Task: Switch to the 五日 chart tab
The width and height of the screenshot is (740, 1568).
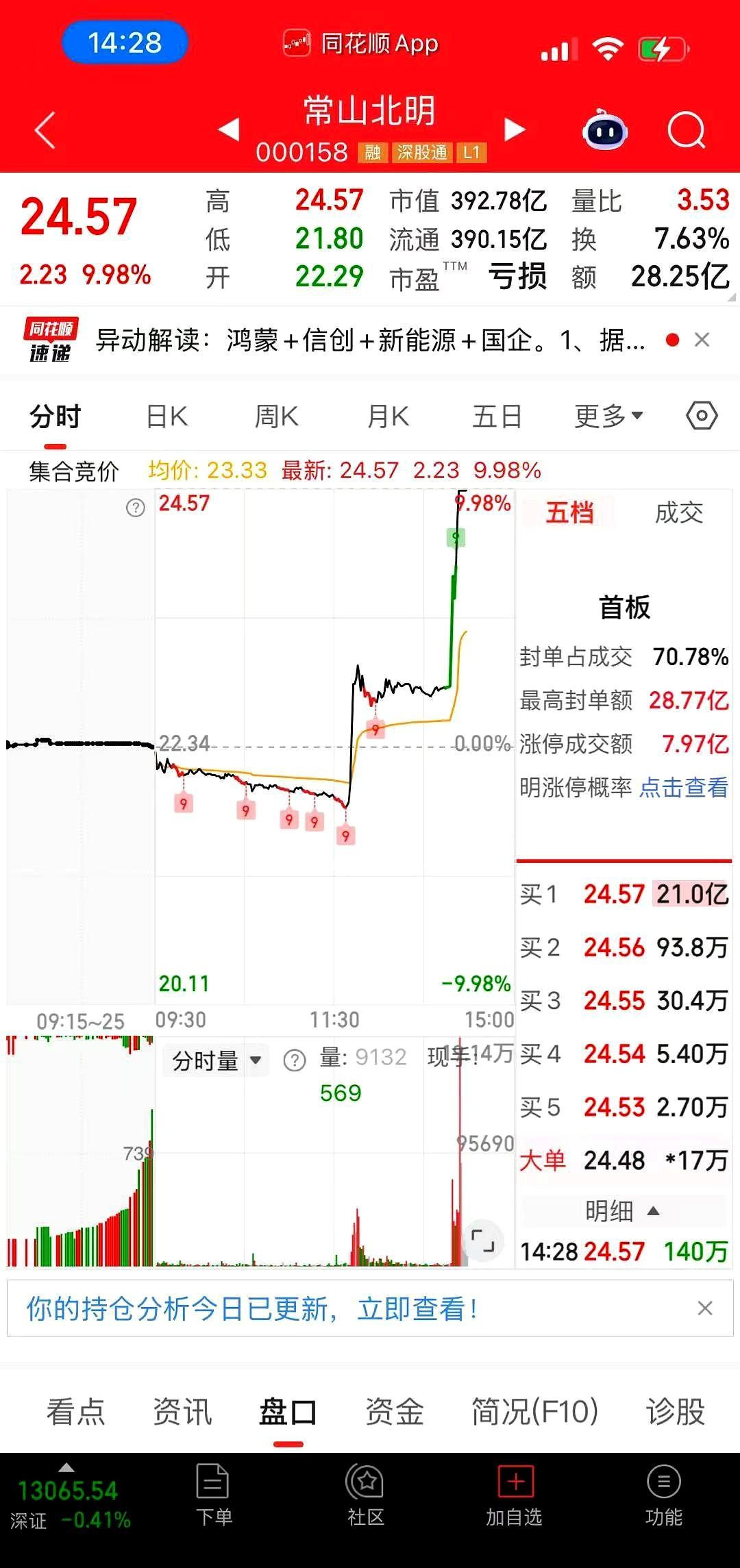Action: point(497,416)
